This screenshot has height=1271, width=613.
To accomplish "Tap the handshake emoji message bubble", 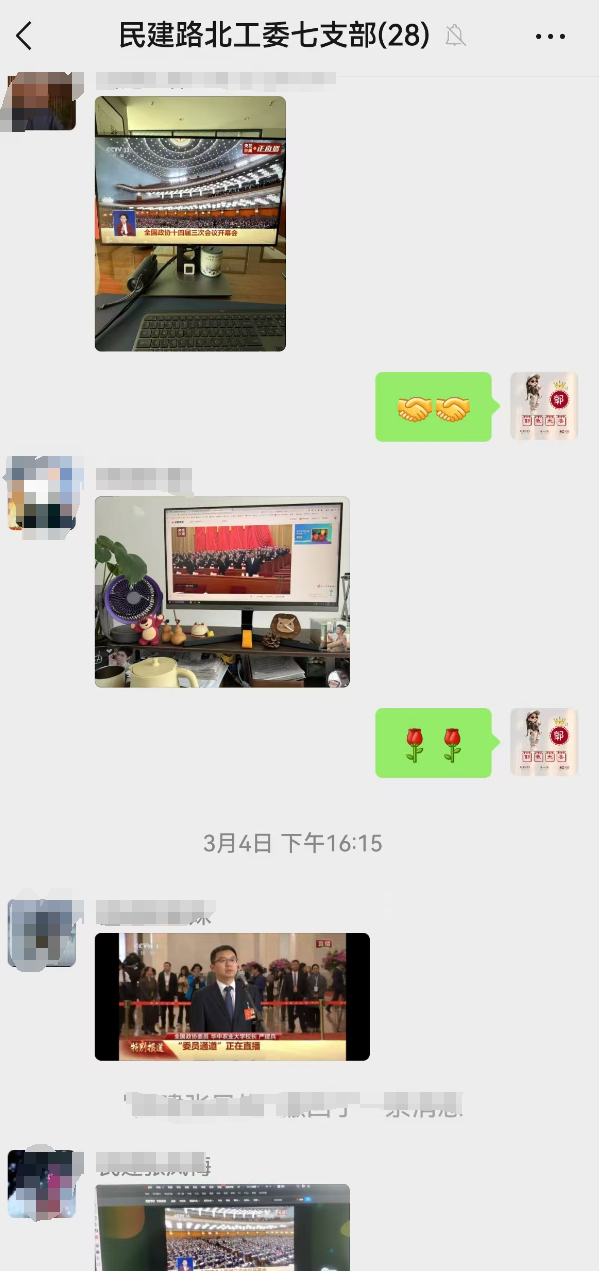I will 433,407.
